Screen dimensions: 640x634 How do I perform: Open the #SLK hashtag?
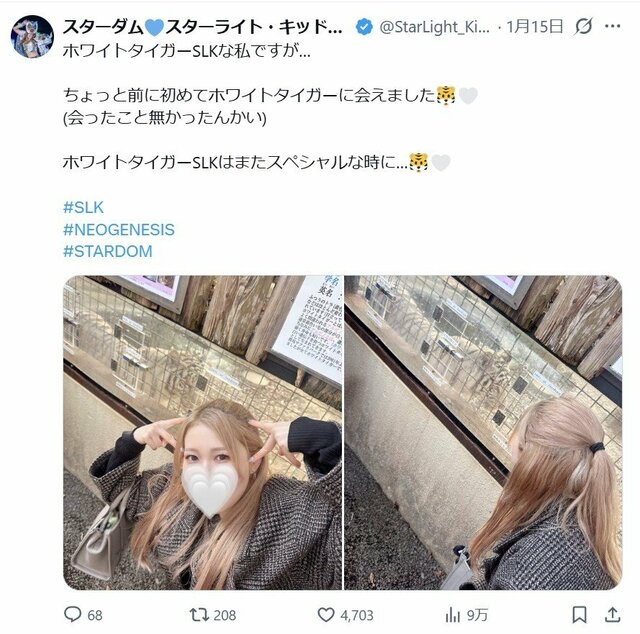pyautogui.click(x=83, y=207)
